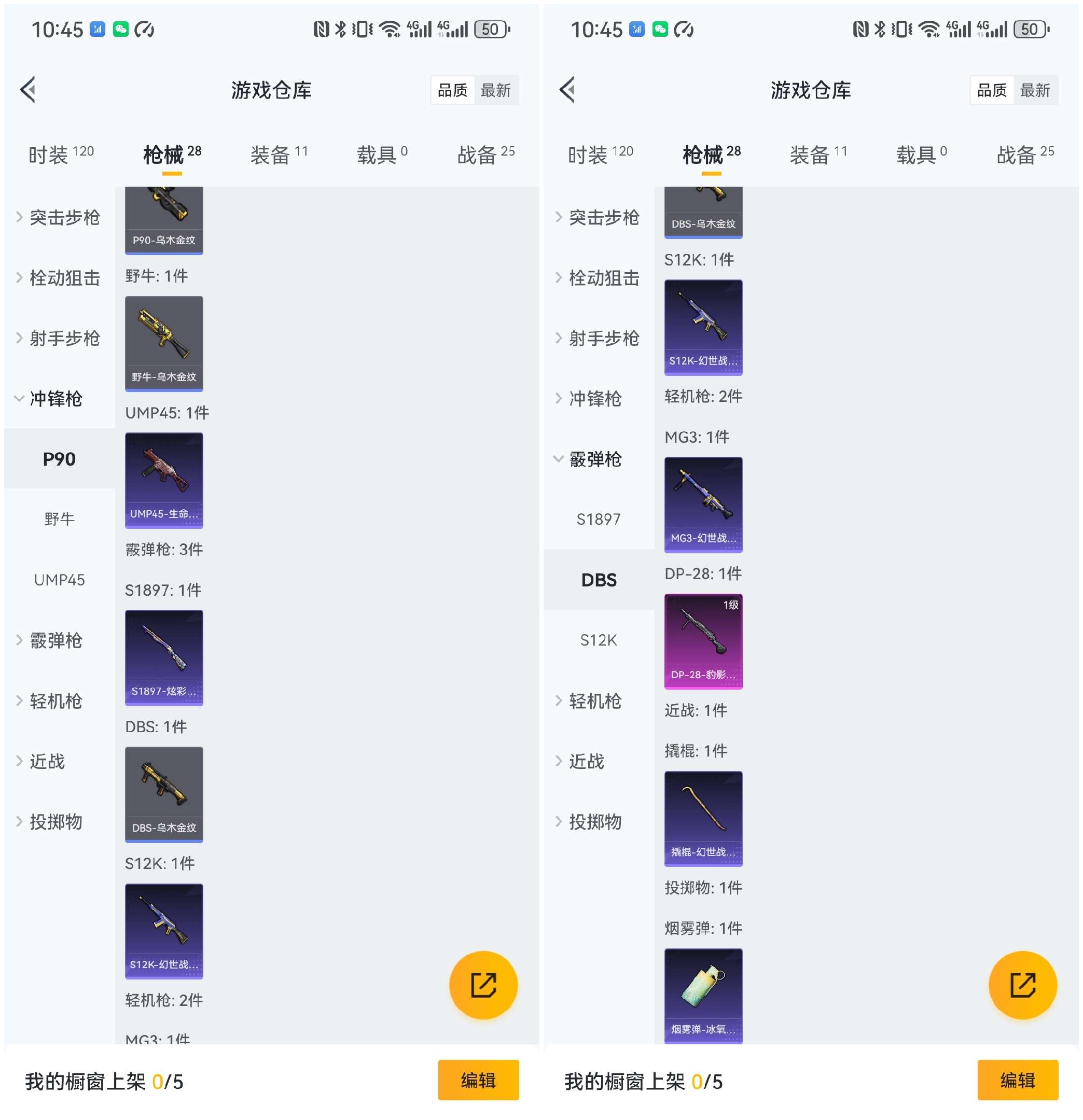The width and height of the screenshot is (1083, 1120).
Task: View the DP-28-豹影 purple level 1 skin
Action: (x=702, y=640)
